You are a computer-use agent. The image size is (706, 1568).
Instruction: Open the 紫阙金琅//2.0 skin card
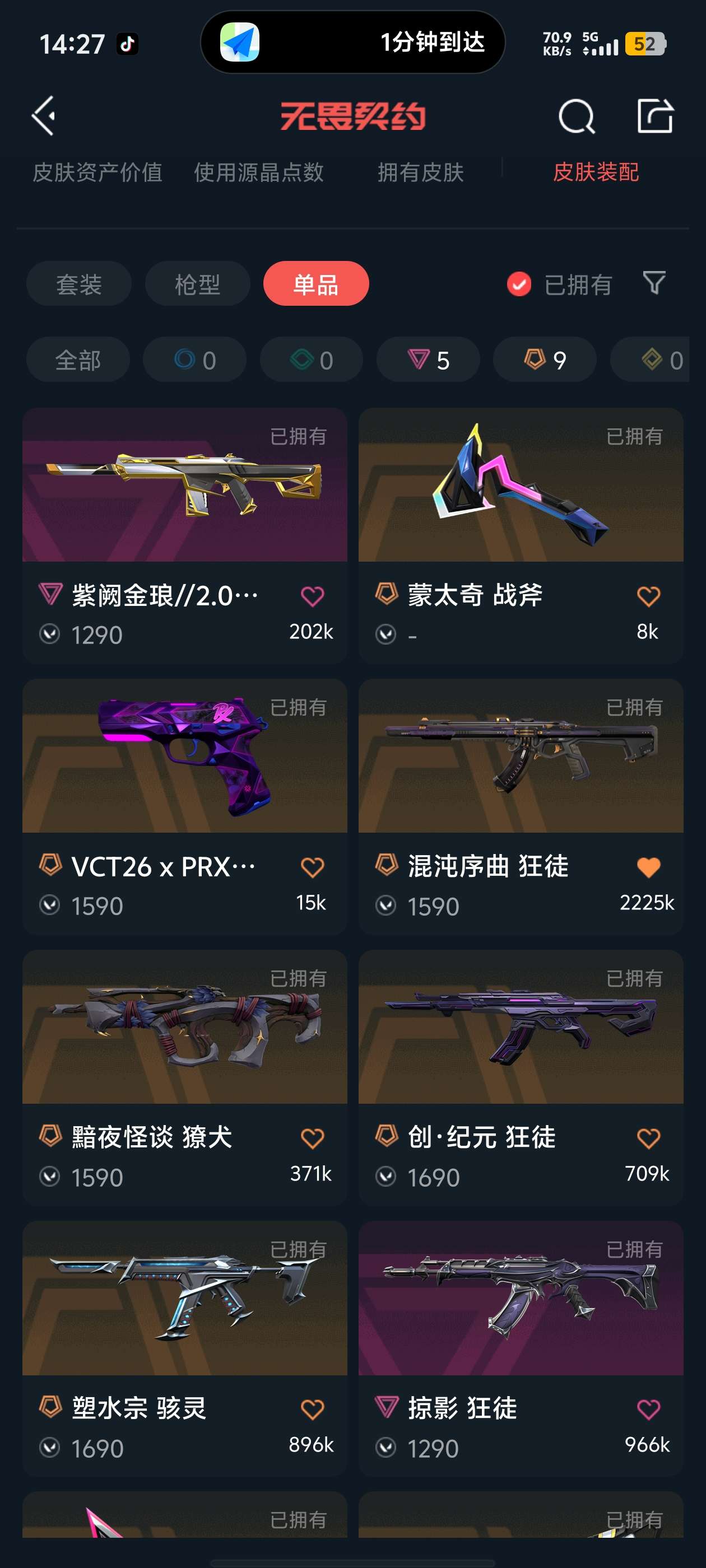pyautogui.click(x=184, y=487)
